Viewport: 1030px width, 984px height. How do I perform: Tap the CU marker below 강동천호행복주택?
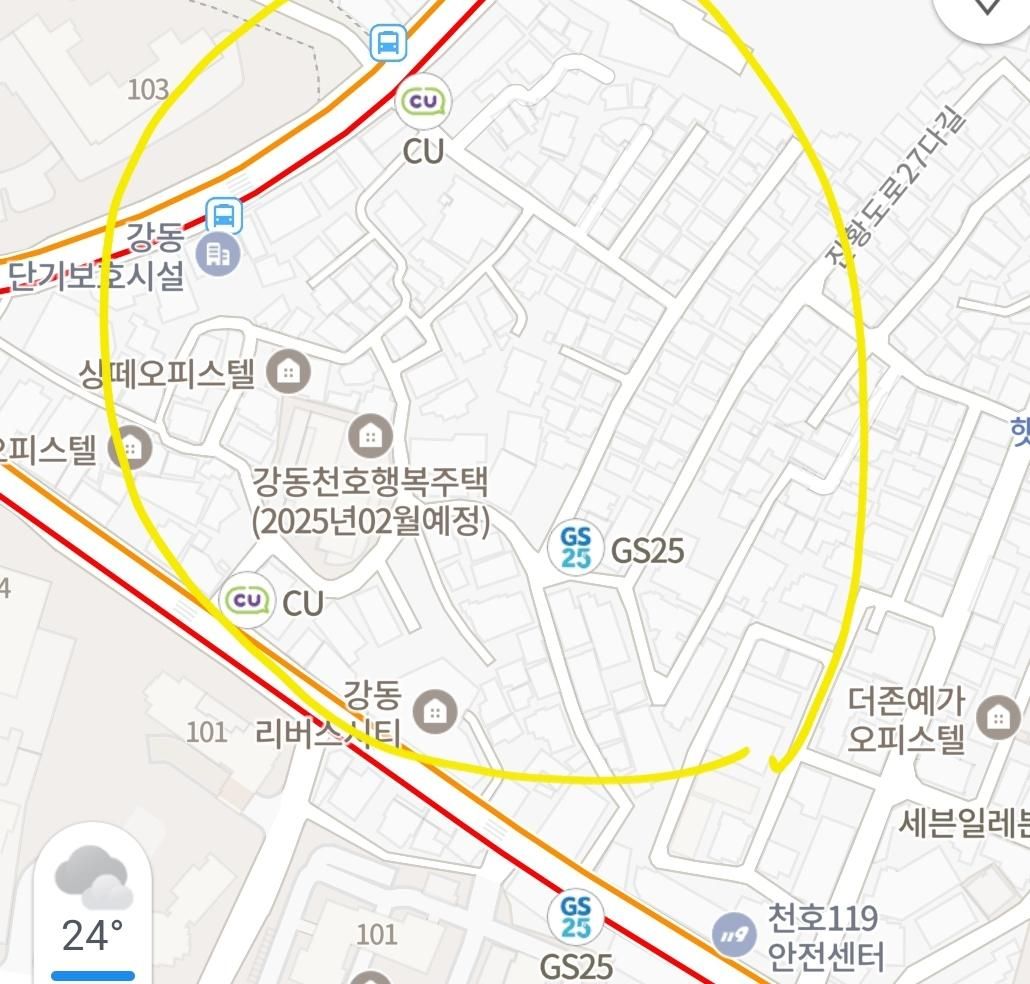pos(247,600)
